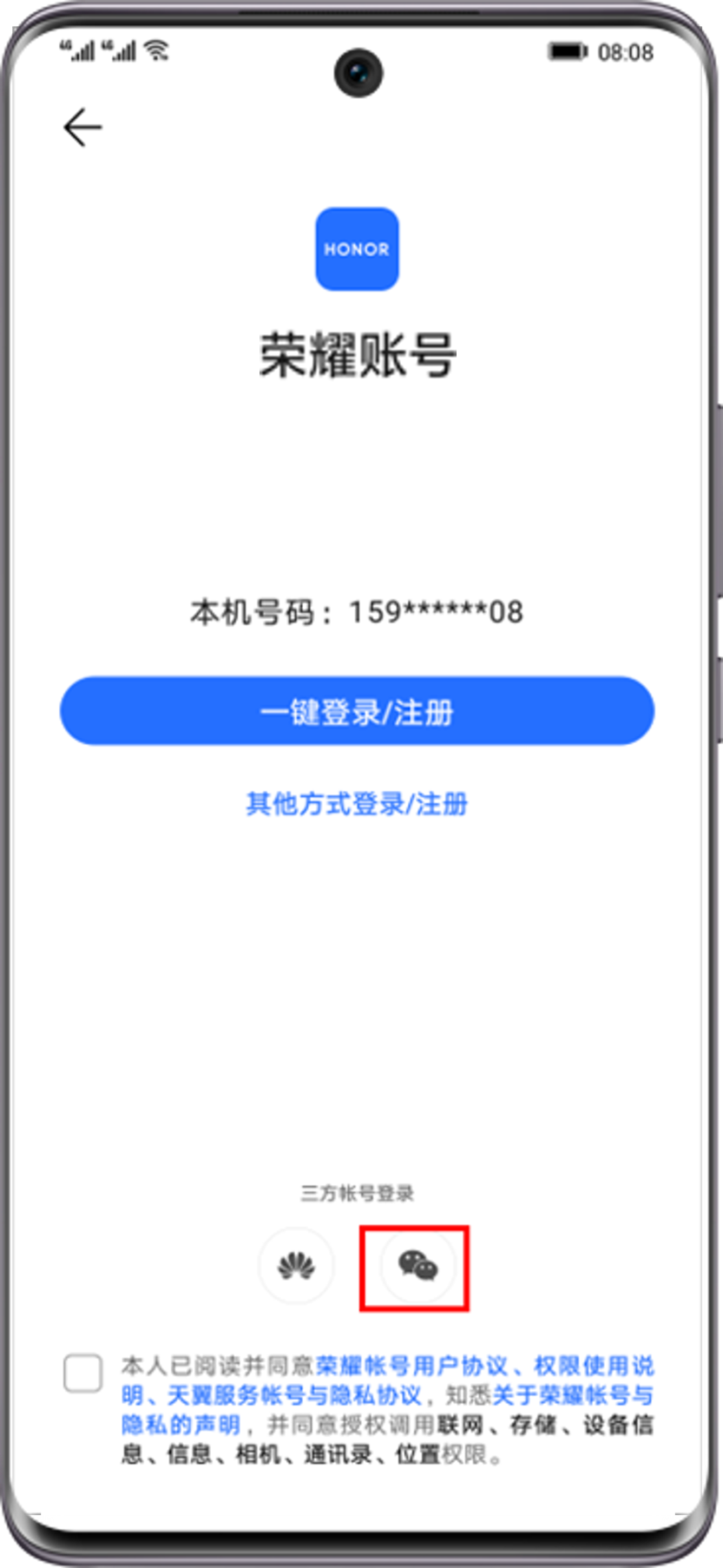
Task: Check the agreement checkbox
Action: (x=83, y=1374)
